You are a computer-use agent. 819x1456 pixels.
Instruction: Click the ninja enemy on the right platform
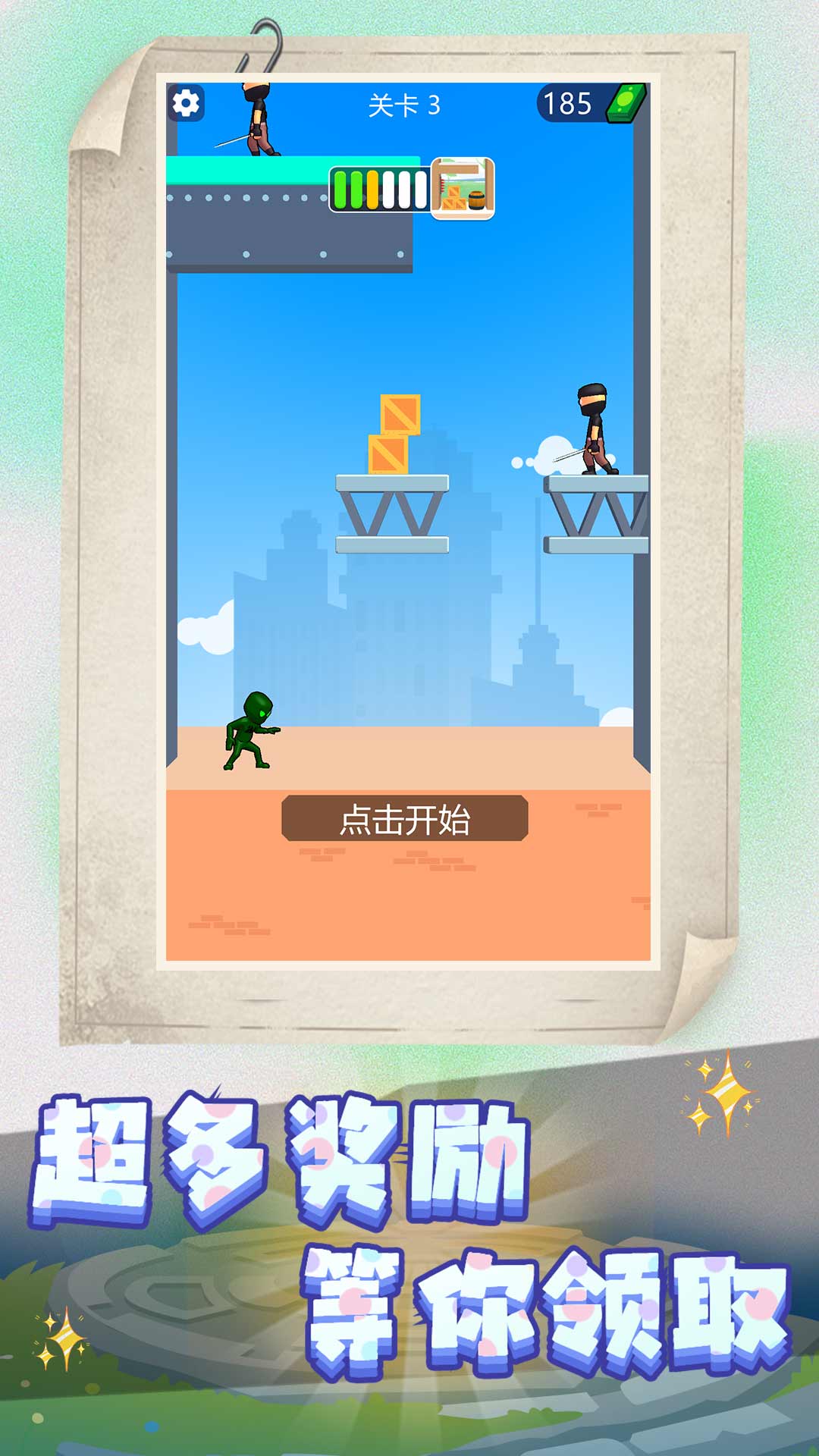[594, 427]
